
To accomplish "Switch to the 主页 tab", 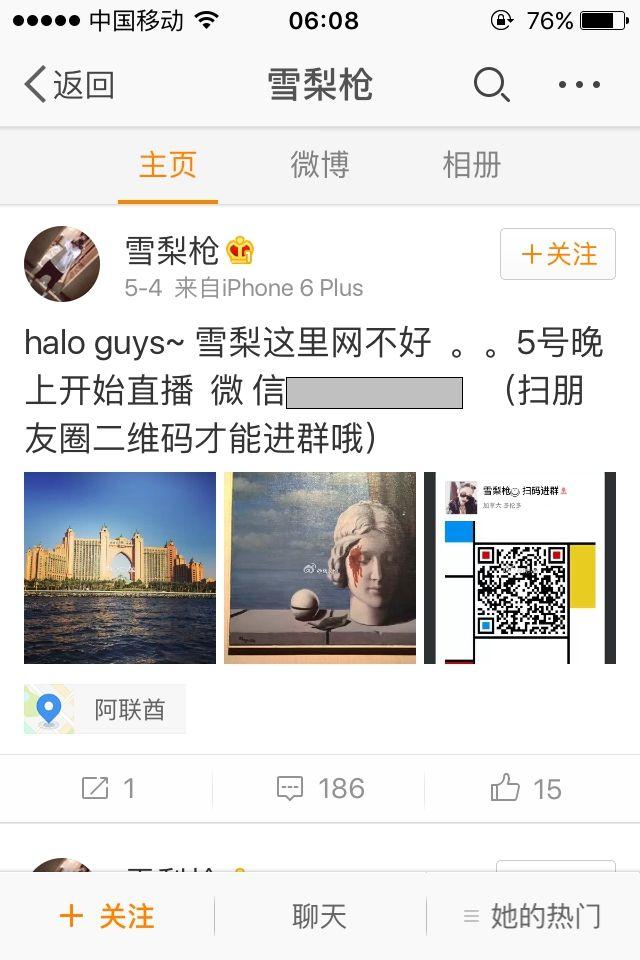I will (167, 165).
